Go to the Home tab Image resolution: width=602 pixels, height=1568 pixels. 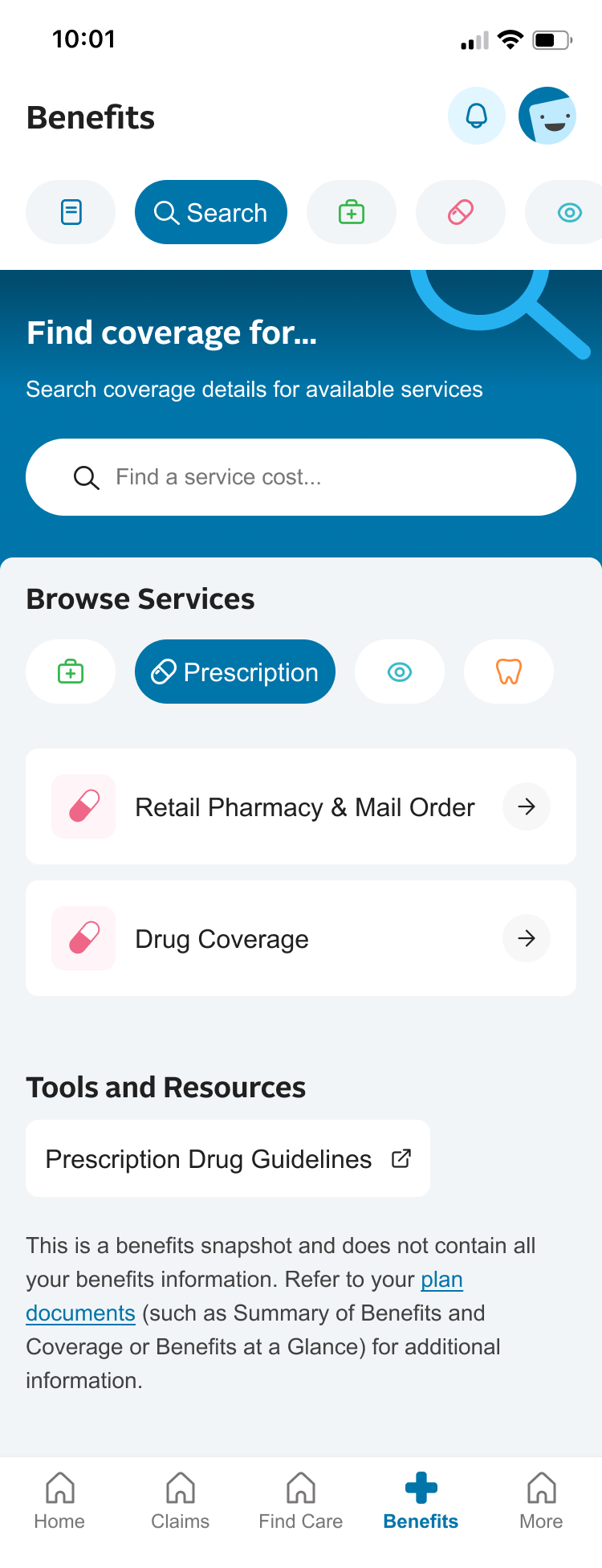(59, 1501)
